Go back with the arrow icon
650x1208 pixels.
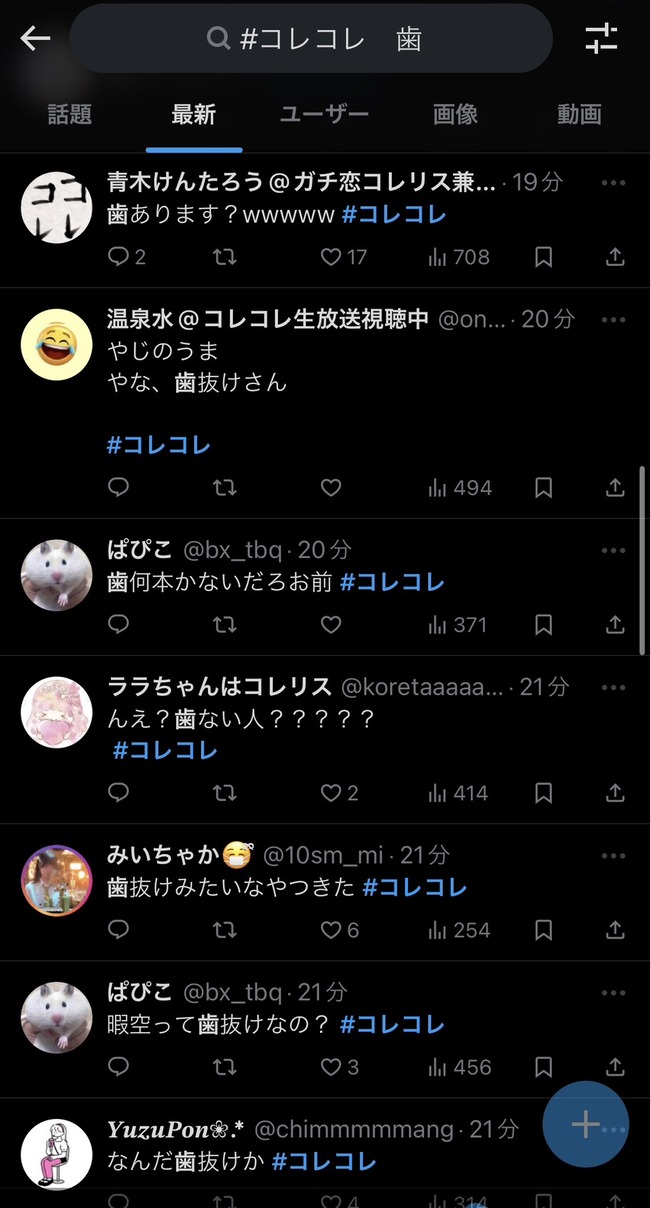click(x=36, y=39)
